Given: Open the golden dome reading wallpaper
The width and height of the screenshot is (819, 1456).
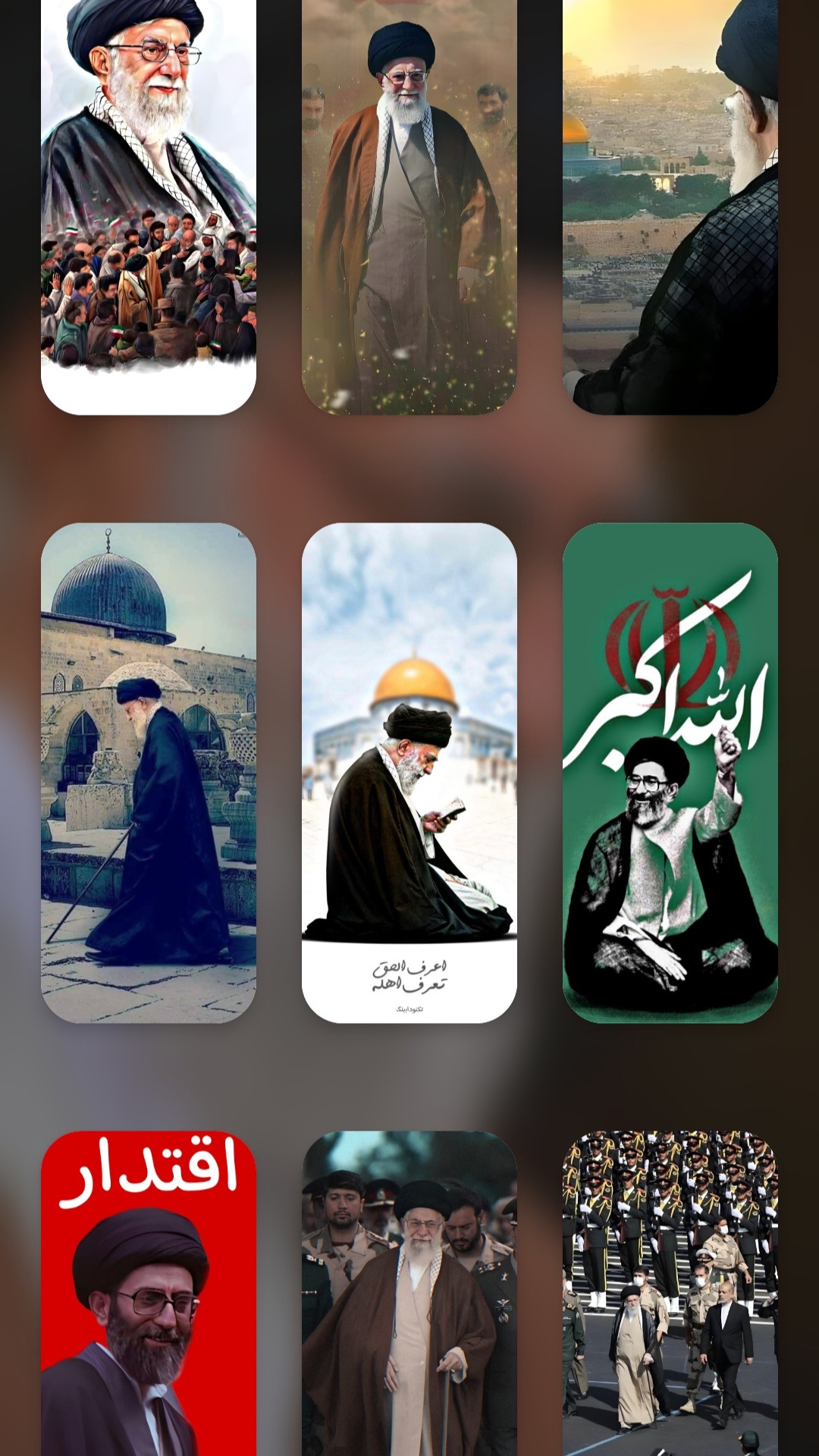Looking at the screenshot, I should coord(409,772).
